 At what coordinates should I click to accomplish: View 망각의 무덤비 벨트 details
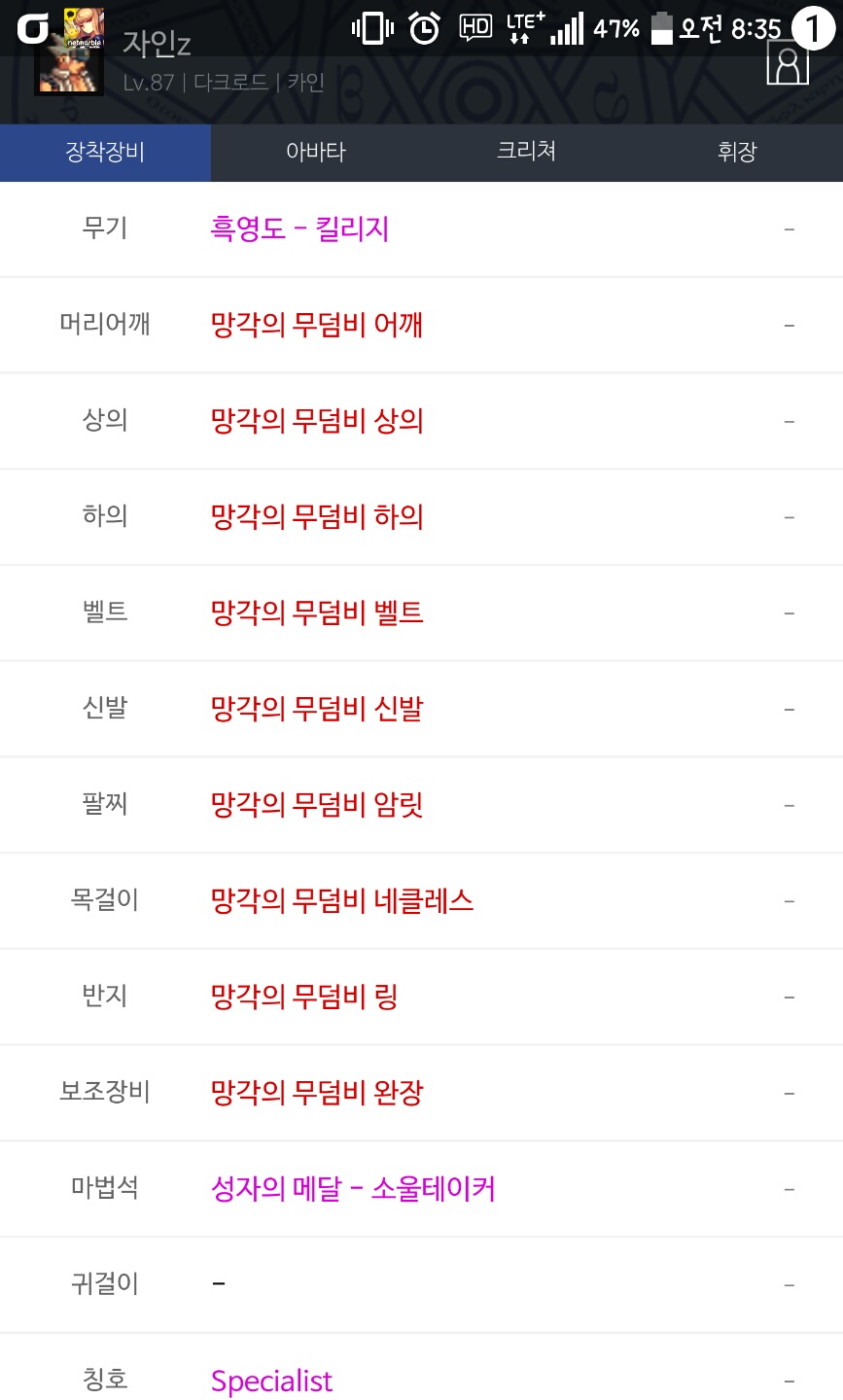317,612
